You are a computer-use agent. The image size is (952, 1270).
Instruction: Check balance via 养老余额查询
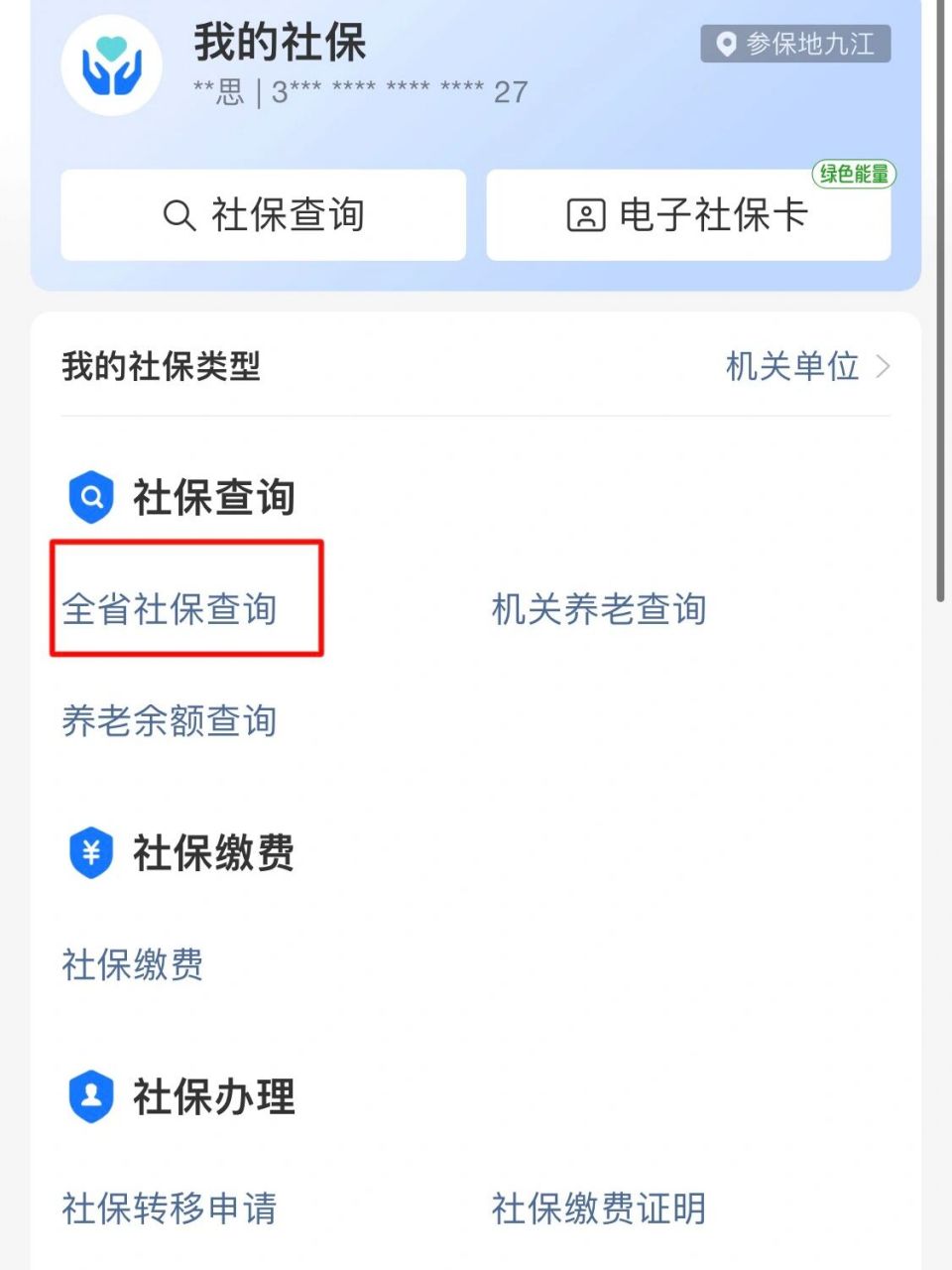tap(169, 721)
